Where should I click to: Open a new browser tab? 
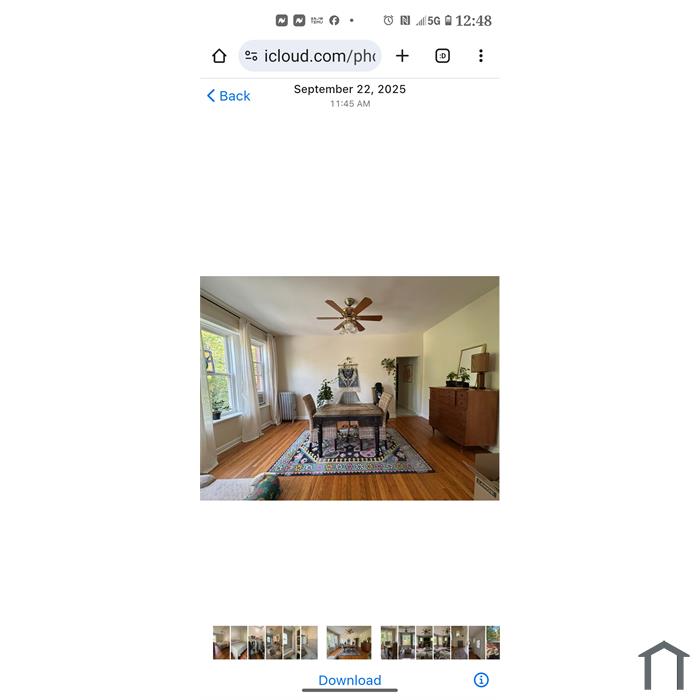pyautogui.click(x=402, y=56)
